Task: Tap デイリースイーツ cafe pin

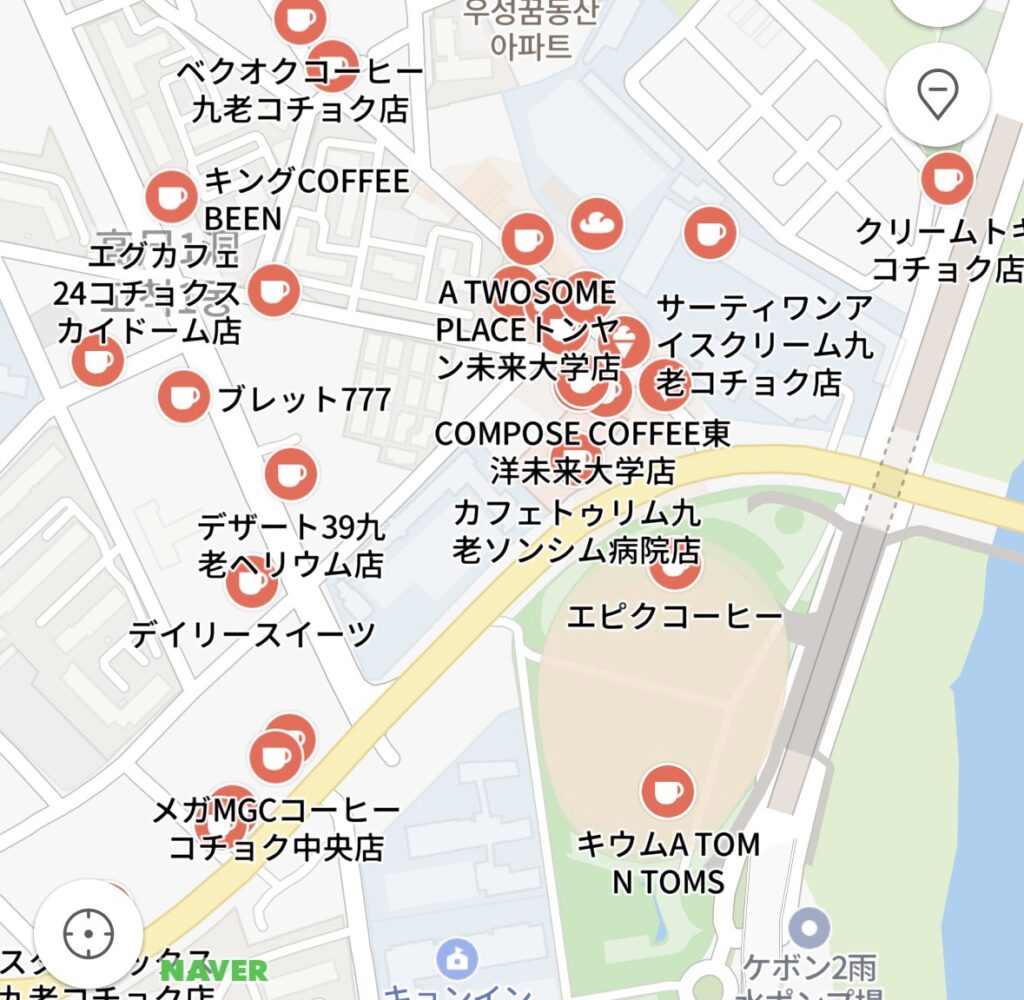Action: pyautogui.click(x=251, y=583)
